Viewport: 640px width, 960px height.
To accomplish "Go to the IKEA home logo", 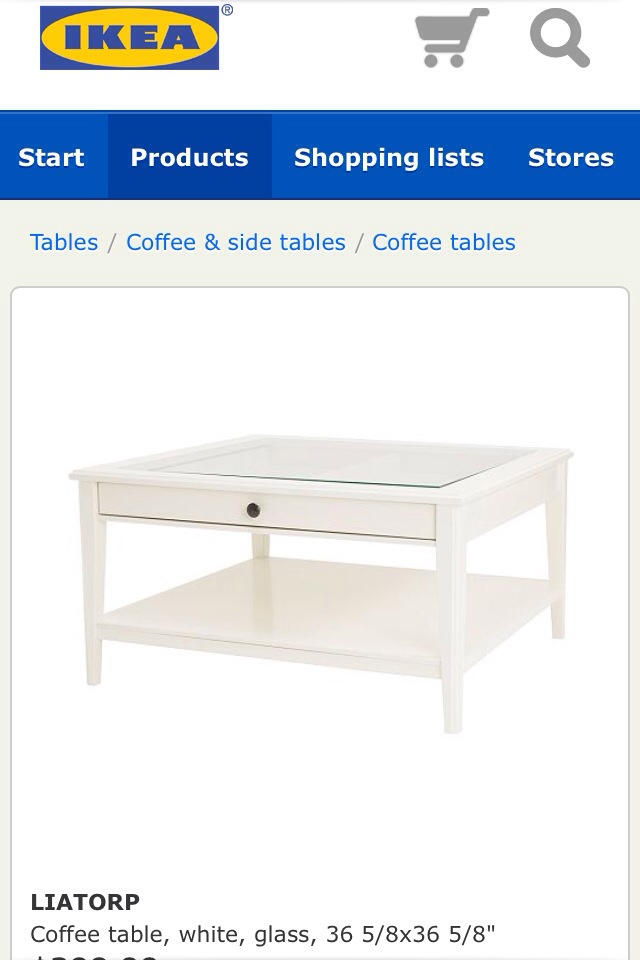I will tap(129, 38).
